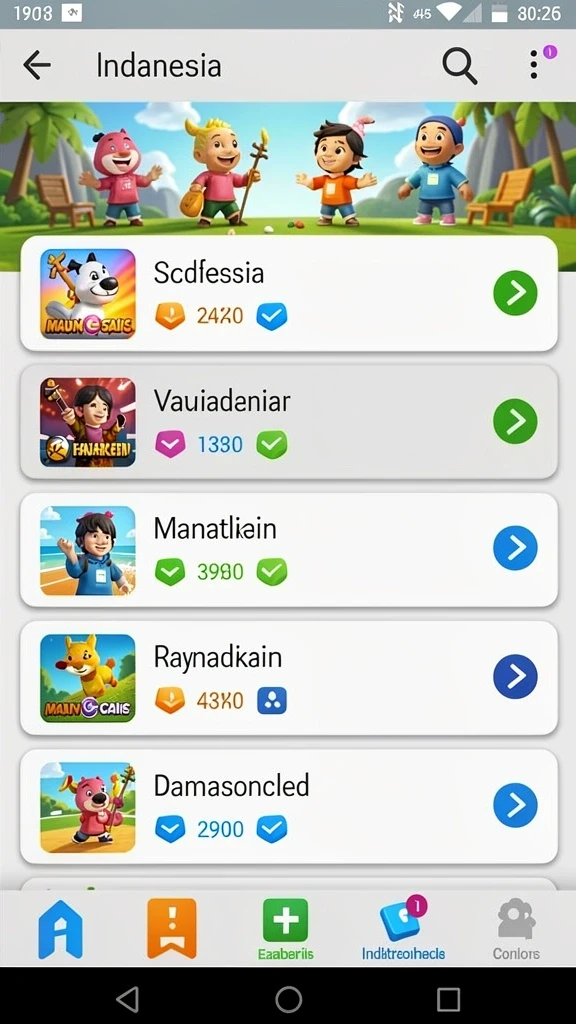Go back using the top arrow
Screen dimensions: 576x1024
point(37,65)
